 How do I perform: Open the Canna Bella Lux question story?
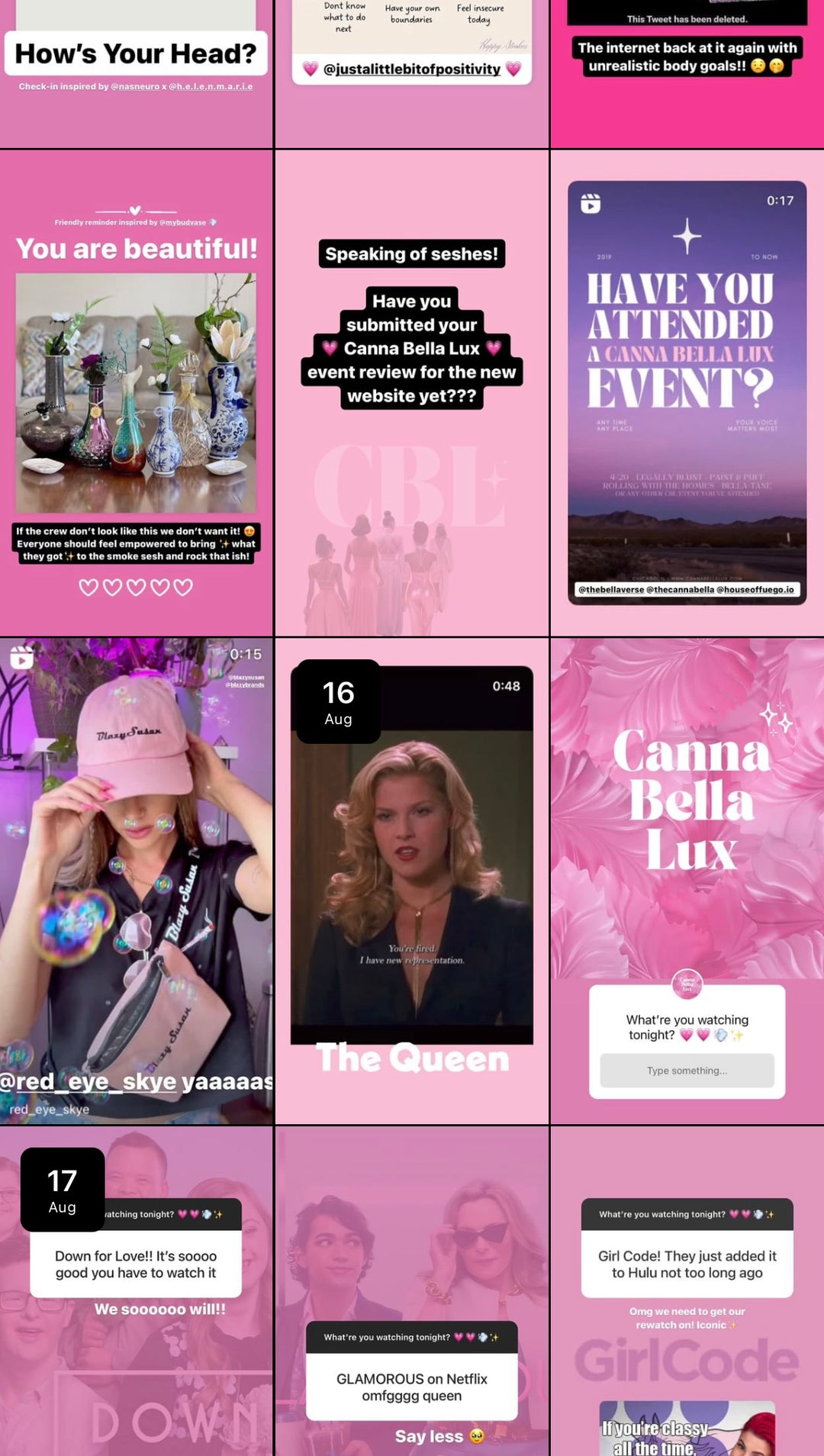[687, 881]
